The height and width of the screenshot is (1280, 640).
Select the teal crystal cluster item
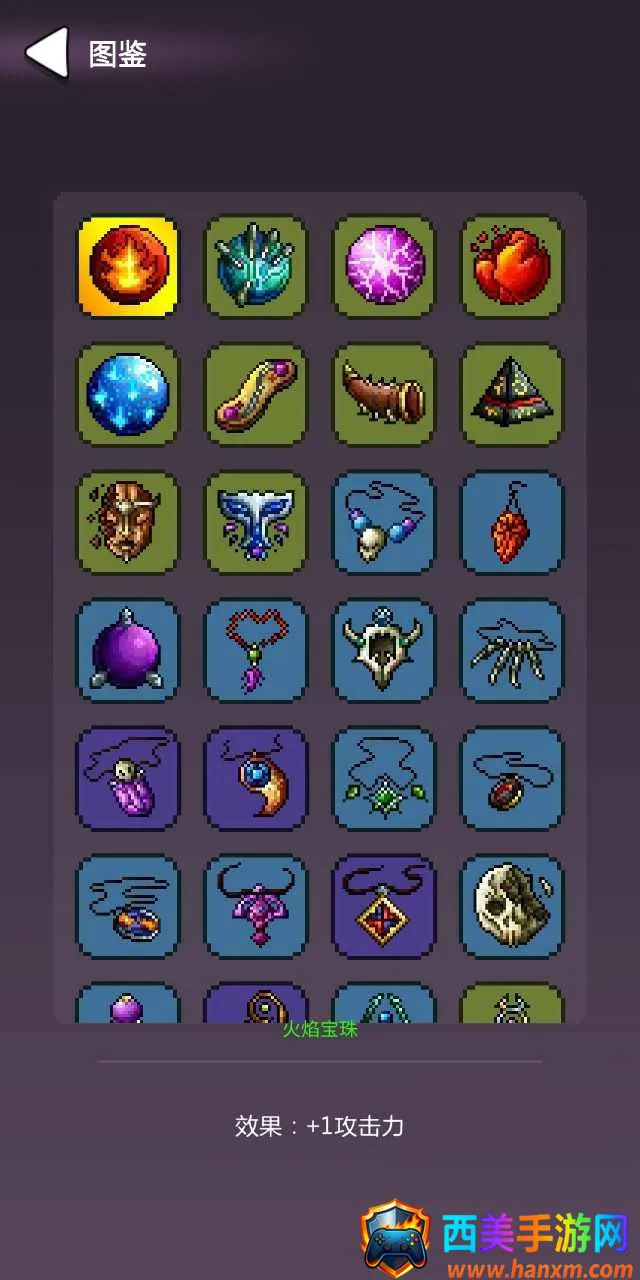(x=256, y=266)
